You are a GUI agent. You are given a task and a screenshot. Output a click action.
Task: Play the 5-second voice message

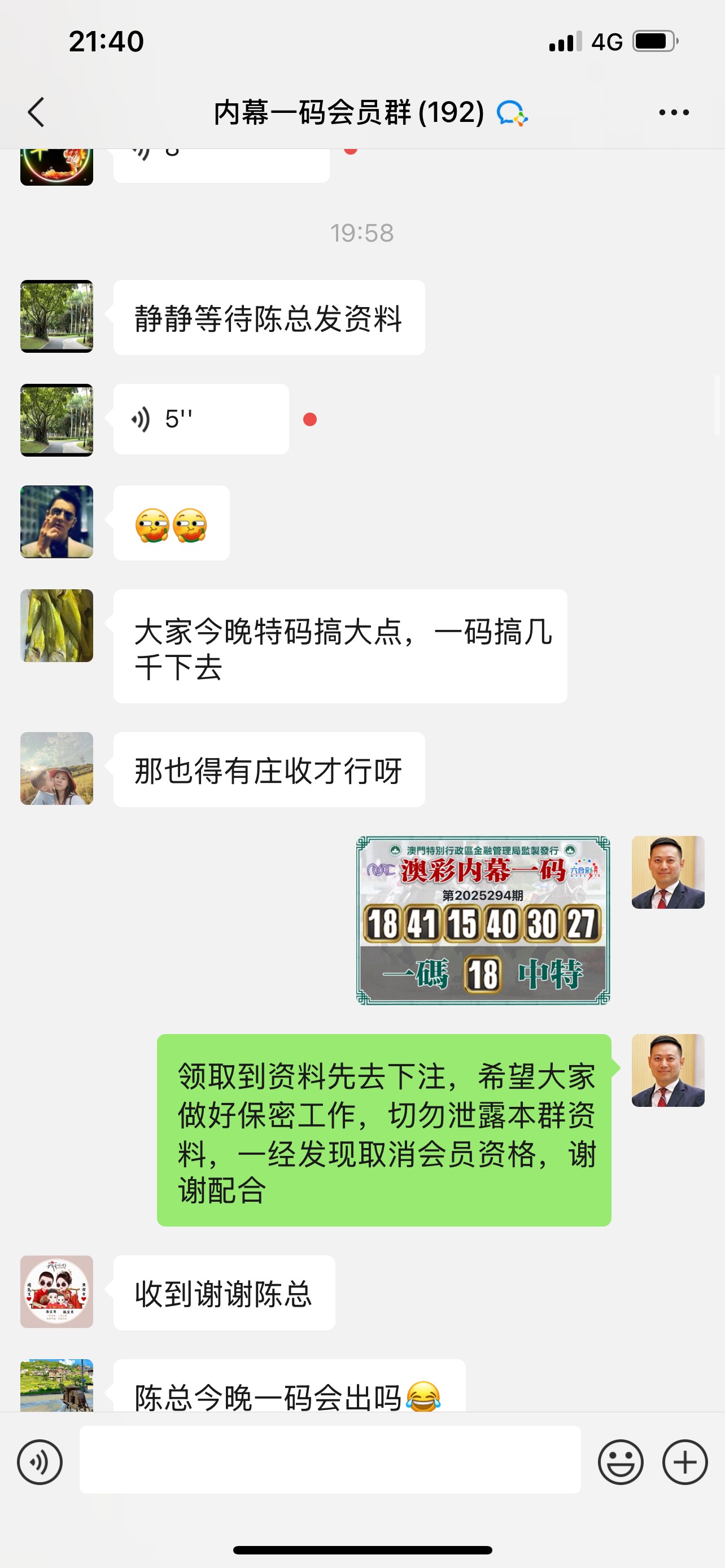[201, 419]
